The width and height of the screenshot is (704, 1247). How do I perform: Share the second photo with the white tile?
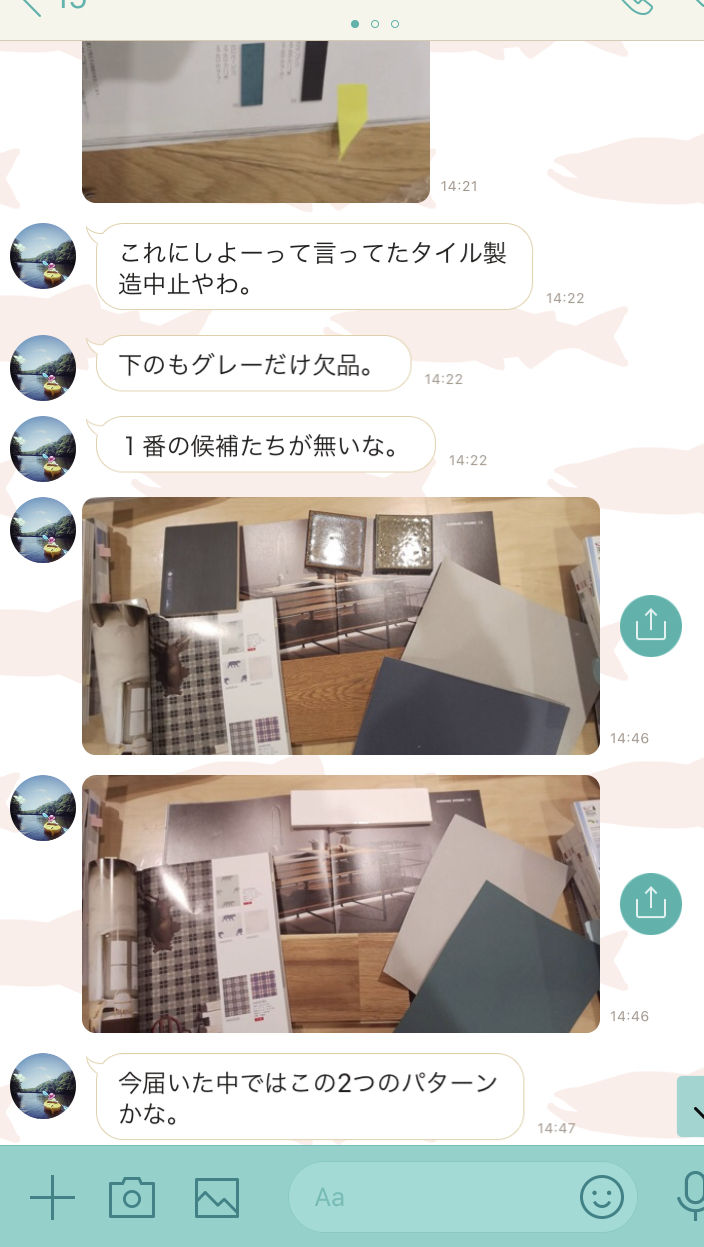[x=650, y=904]
